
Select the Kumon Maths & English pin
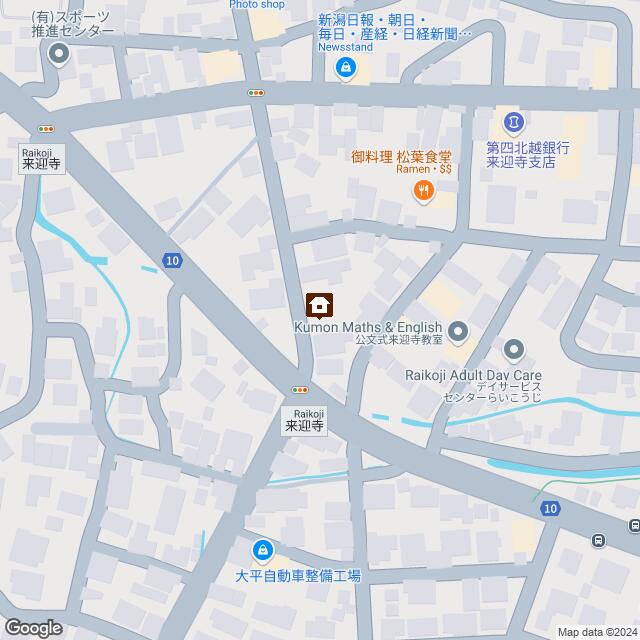458,329
